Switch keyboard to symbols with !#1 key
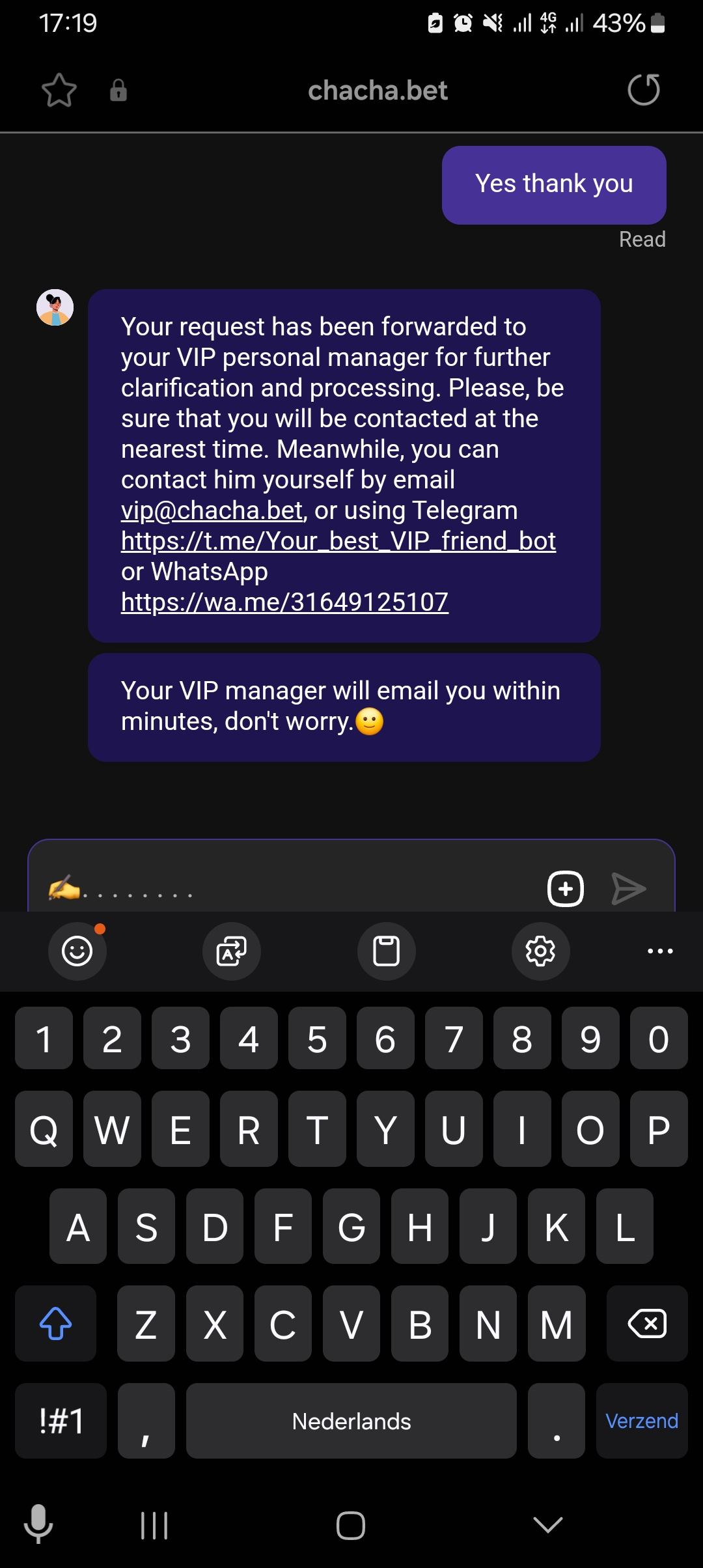 [61, 1421]
